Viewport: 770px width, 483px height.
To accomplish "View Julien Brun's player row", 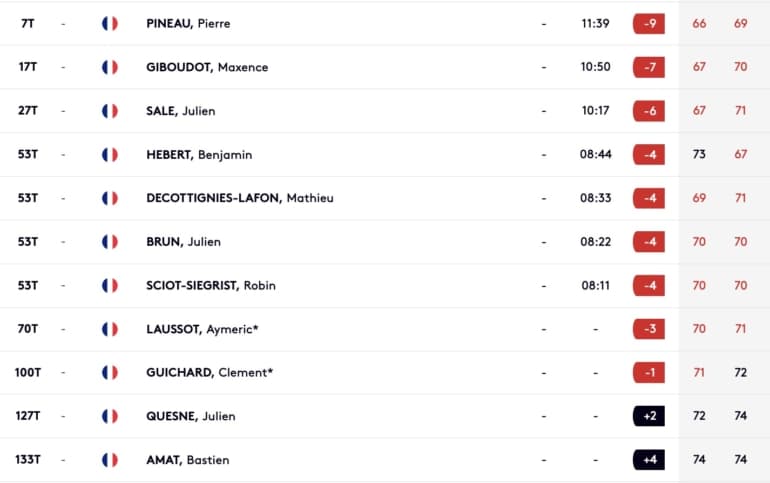I will coord(385,242).
